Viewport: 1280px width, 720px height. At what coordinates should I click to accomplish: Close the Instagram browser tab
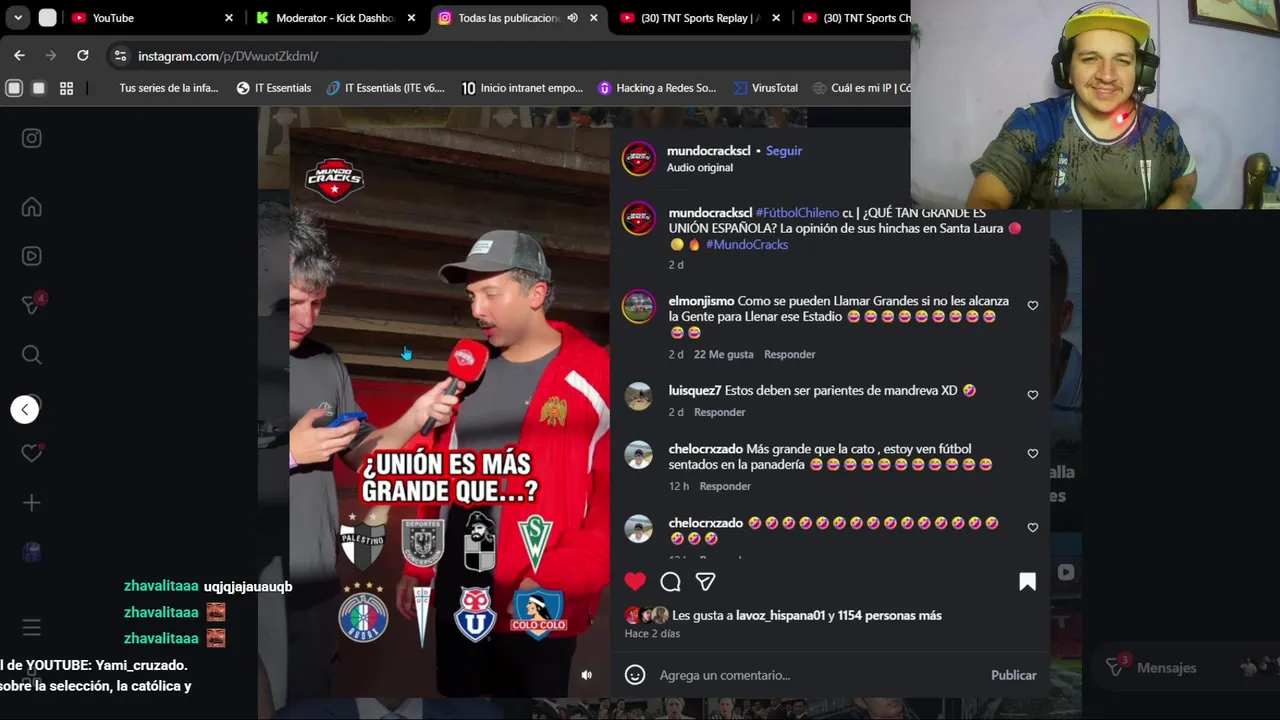[x=594, y=18]
